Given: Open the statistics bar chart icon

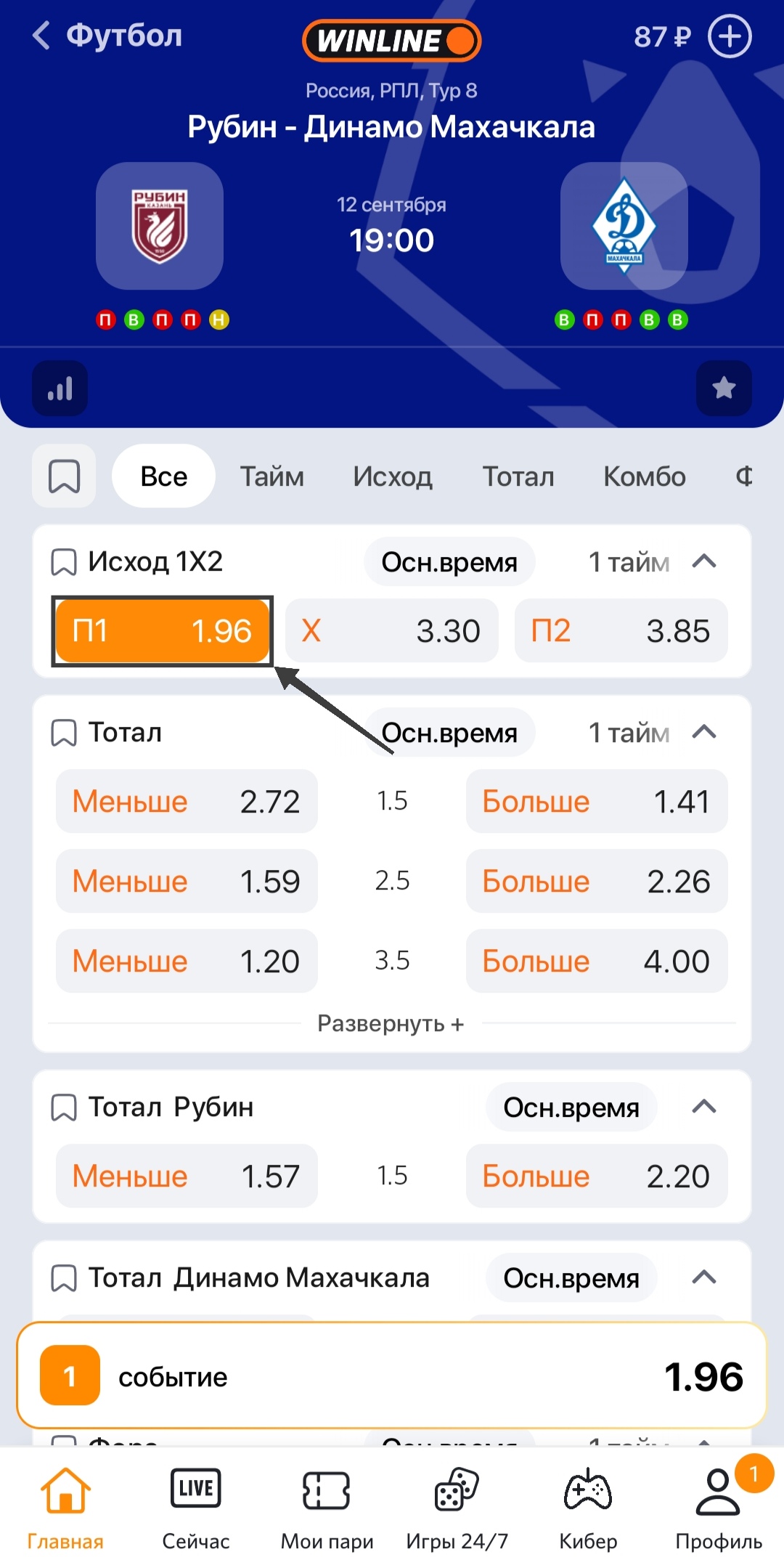Looking at the screenshot, I should point(60,388).
